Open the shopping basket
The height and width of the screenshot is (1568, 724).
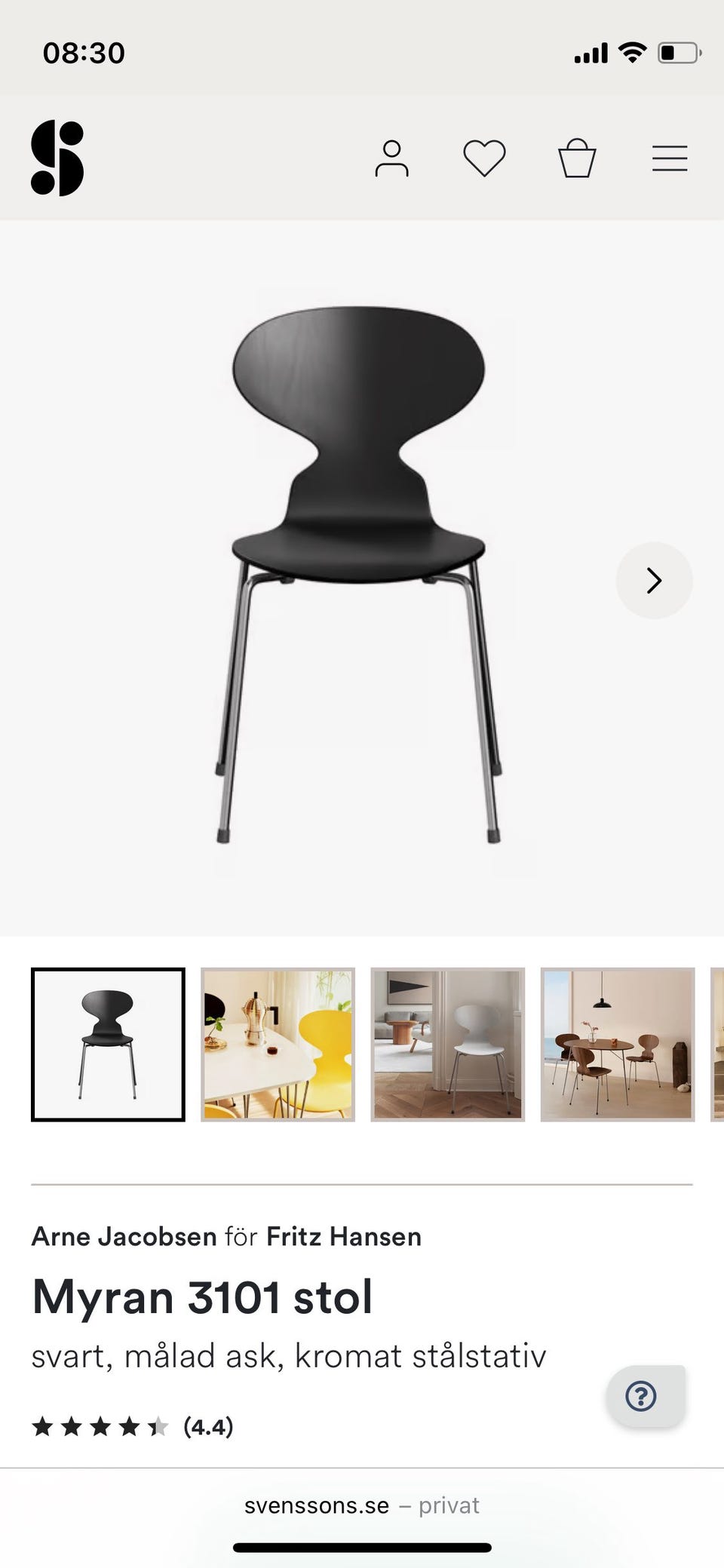[577, 158]
